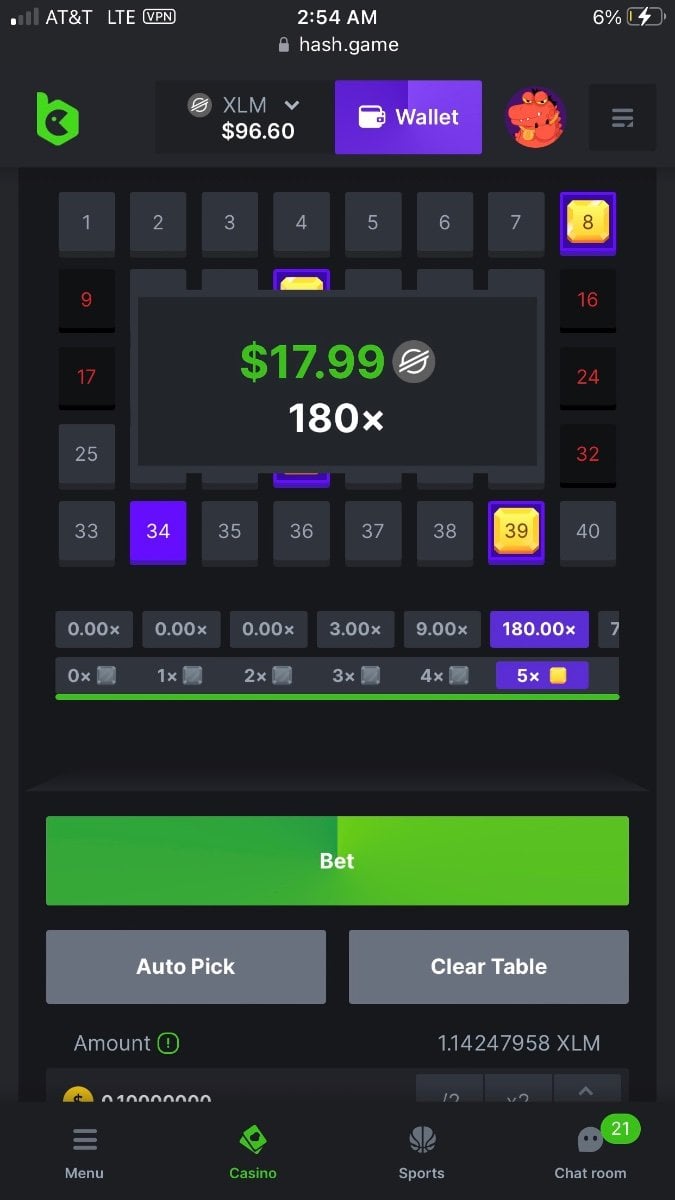Switch to the Casino tab
The width and height of the screenshot is (675, 1200).
[253, 1153]
